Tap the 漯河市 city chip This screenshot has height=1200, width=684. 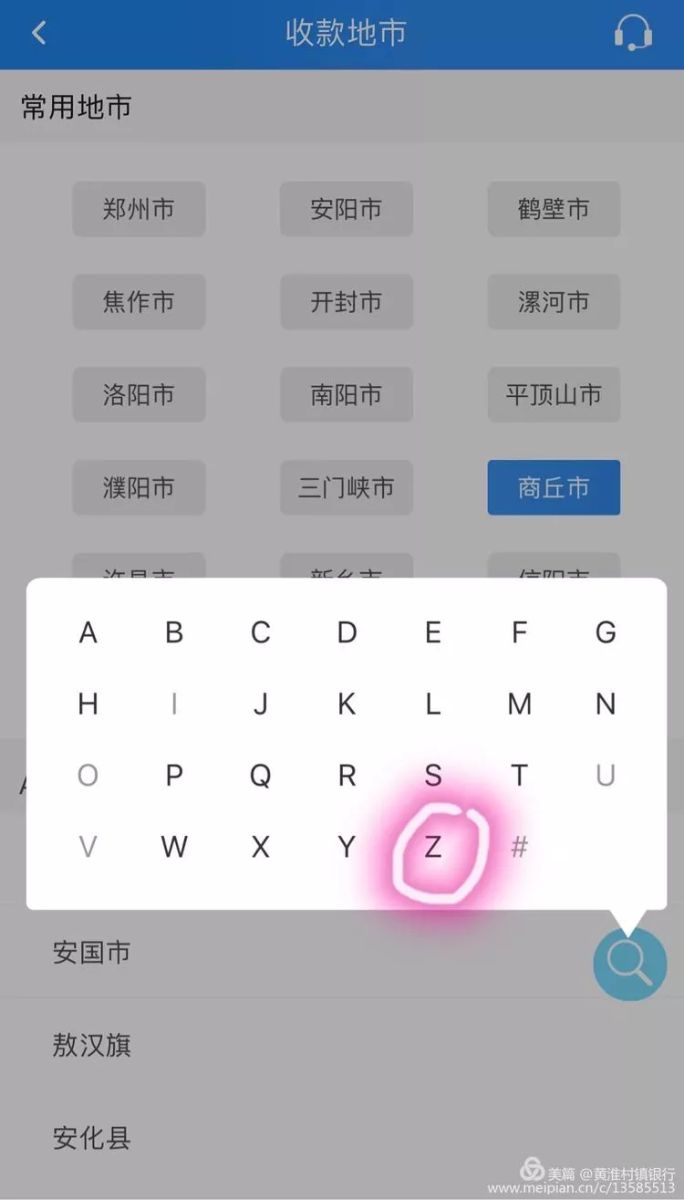click(553, 302)
